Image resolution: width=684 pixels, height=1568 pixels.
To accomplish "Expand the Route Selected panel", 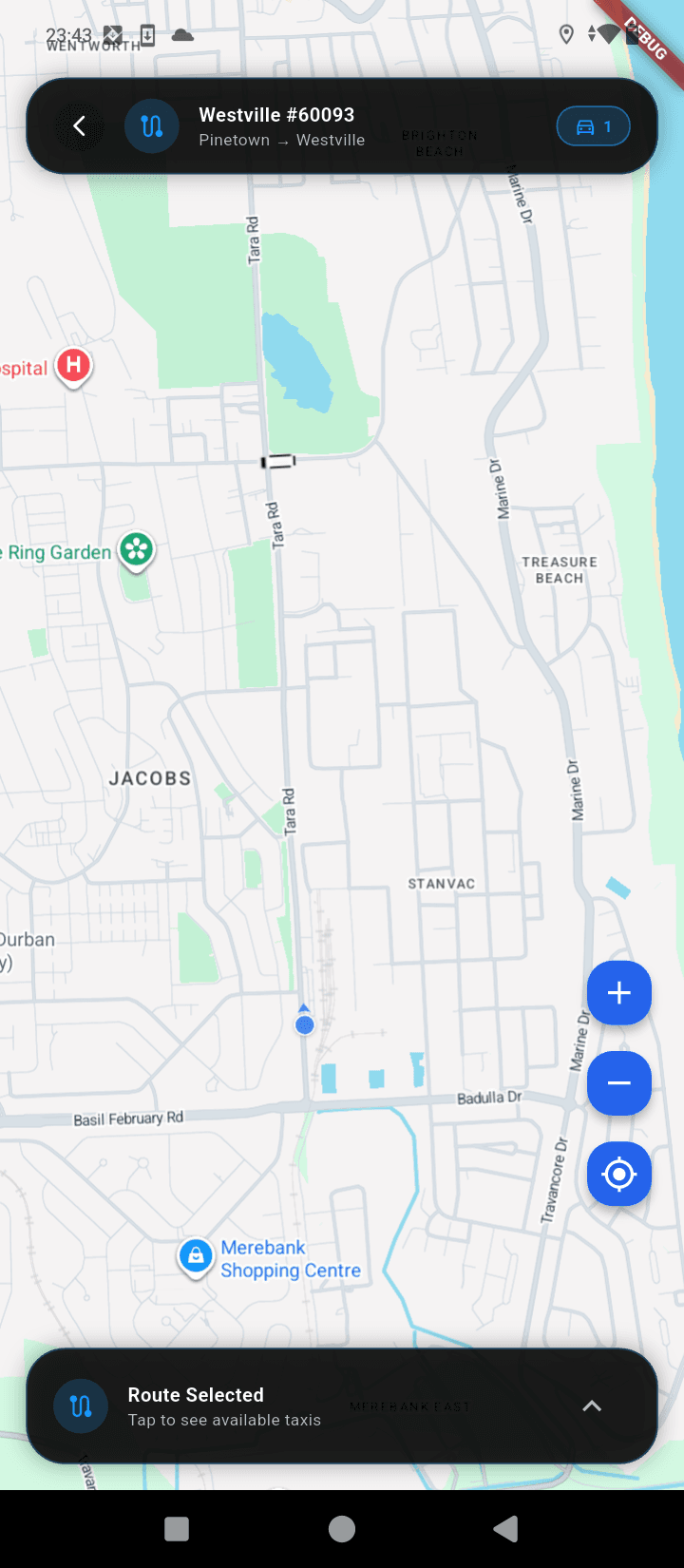I will [592, 1405].
